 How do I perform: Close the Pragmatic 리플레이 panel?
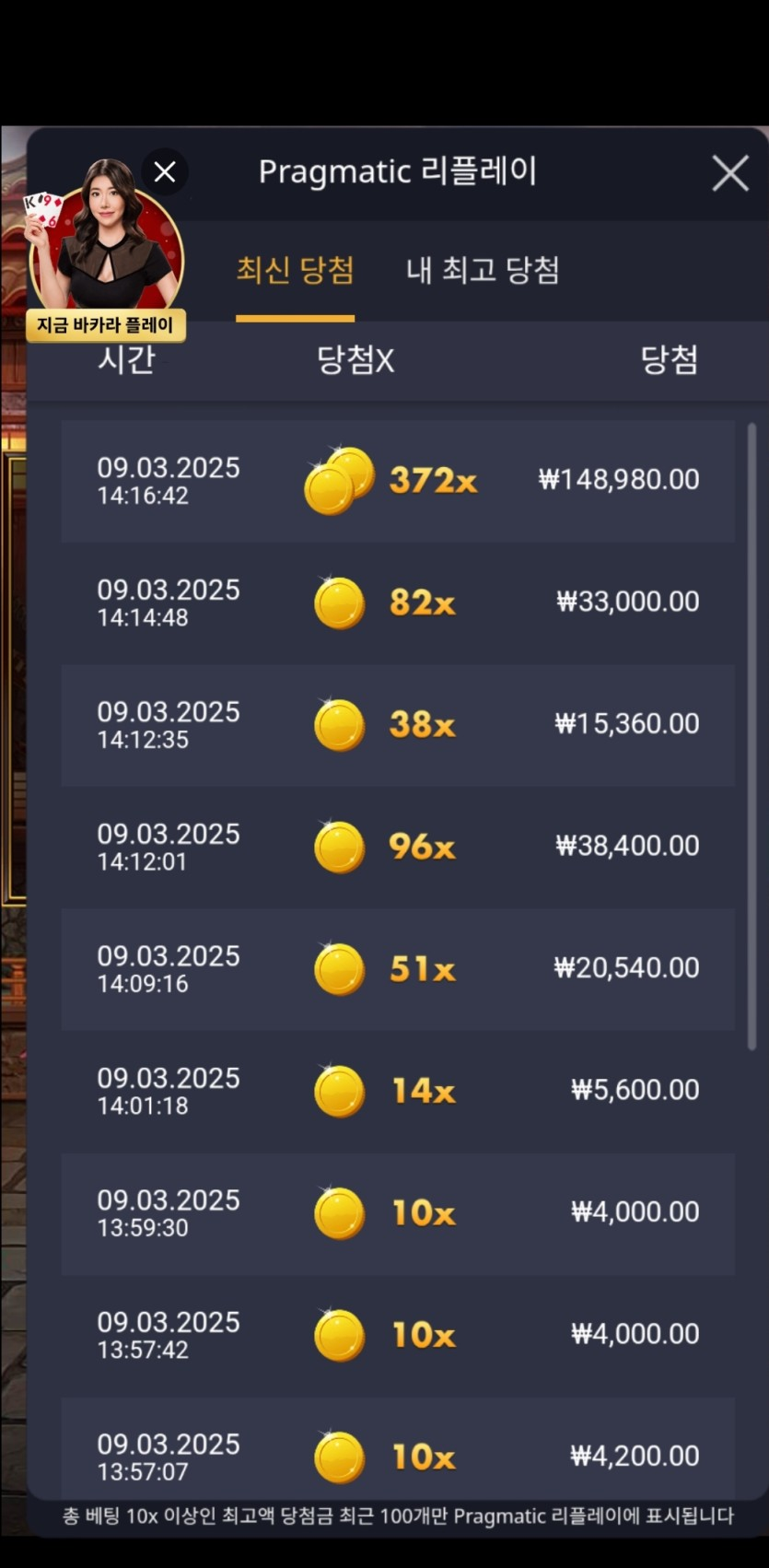point(729,173)
